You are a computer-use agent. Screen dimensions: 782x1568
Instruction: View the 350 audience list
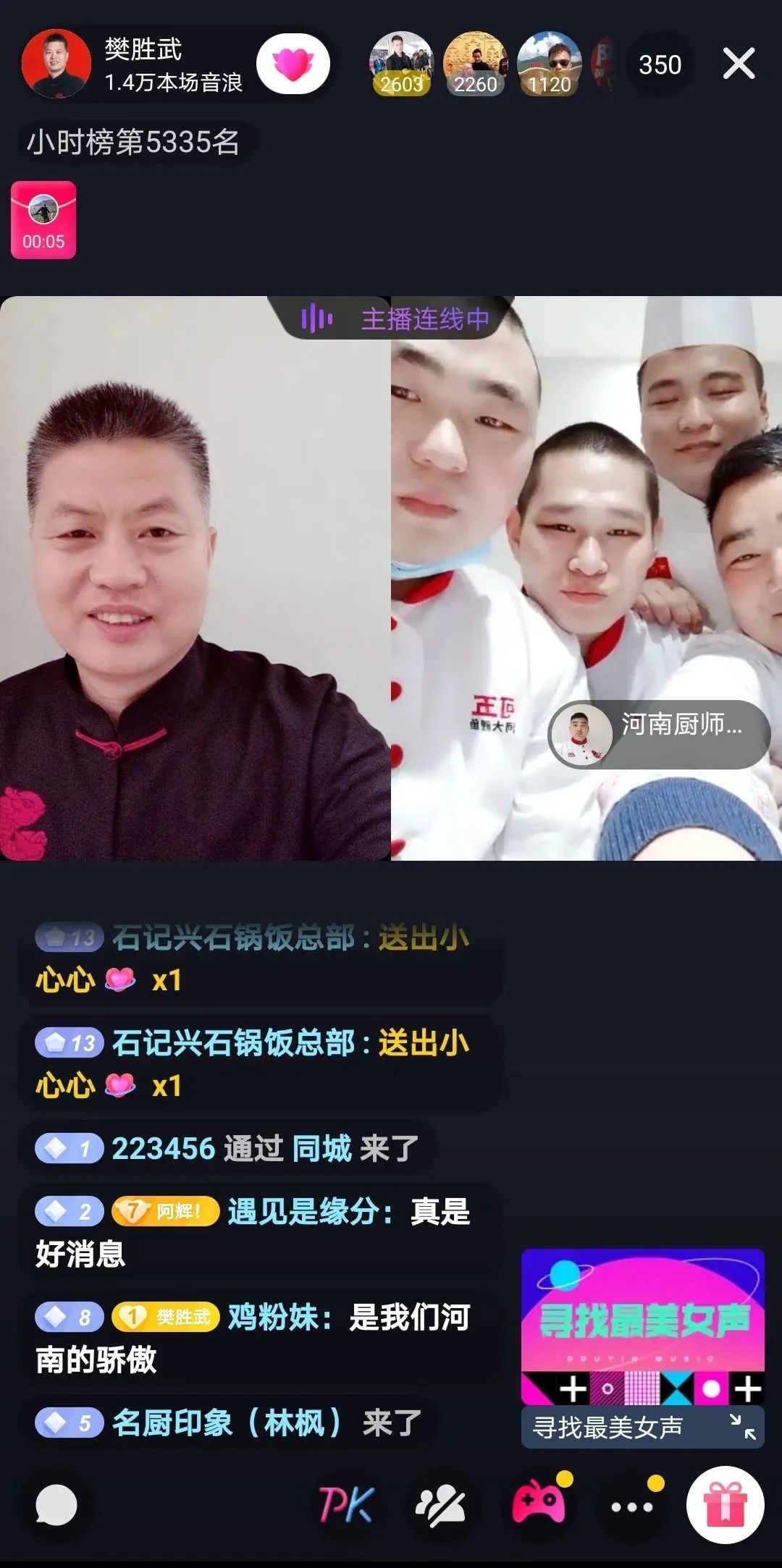click(660, 64)
